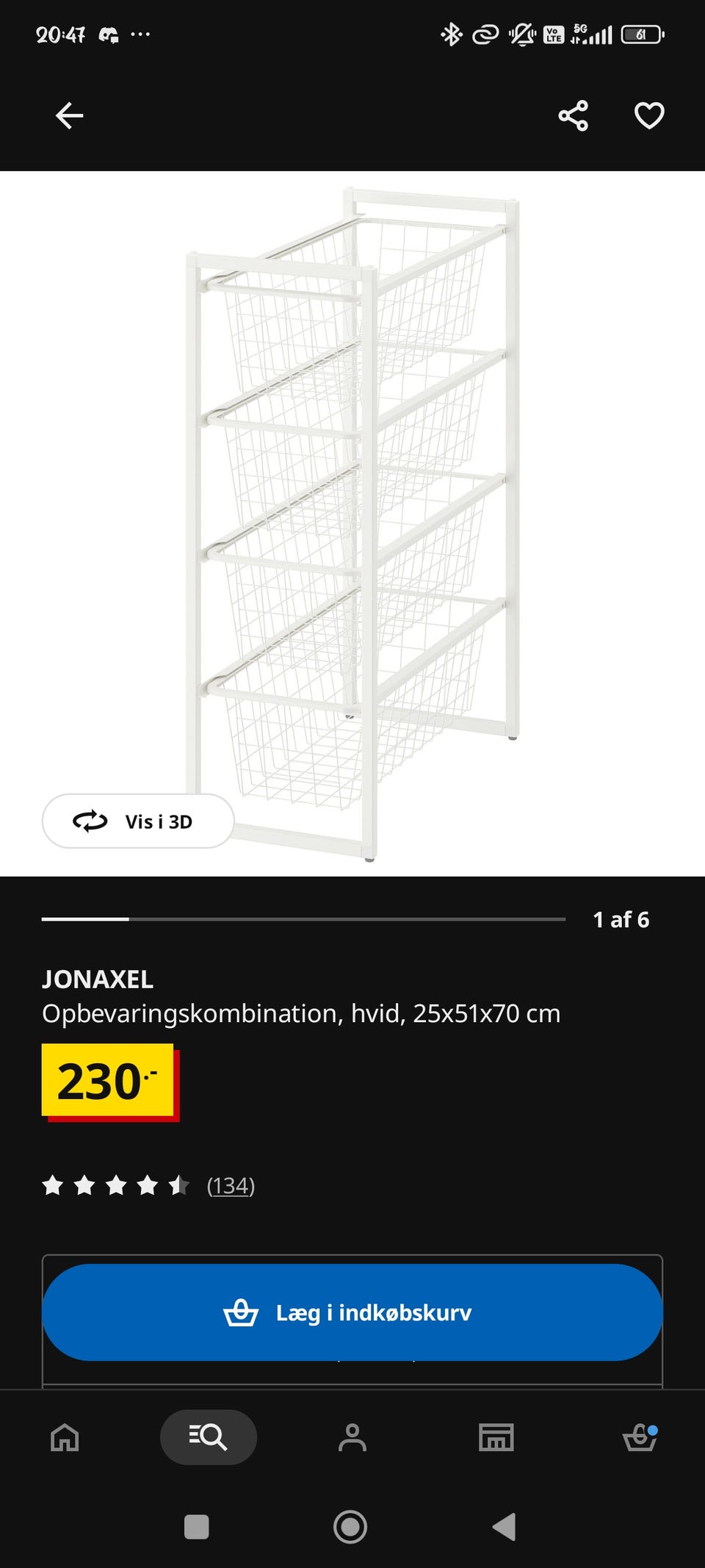Add JONAXEL to favorites via heart icon
This screenshot has width=705, height=1568.
[649, 114]
